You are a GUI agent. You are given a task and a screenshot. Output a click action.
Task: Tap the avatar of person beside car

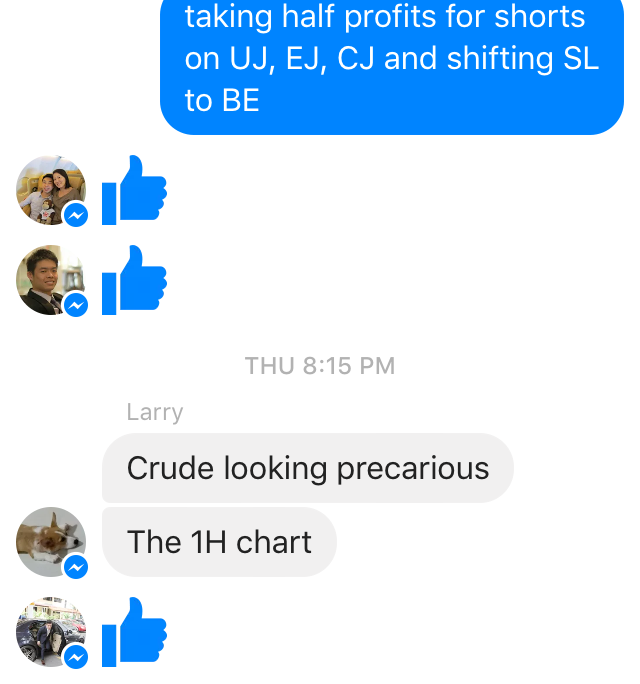(50, 632)
